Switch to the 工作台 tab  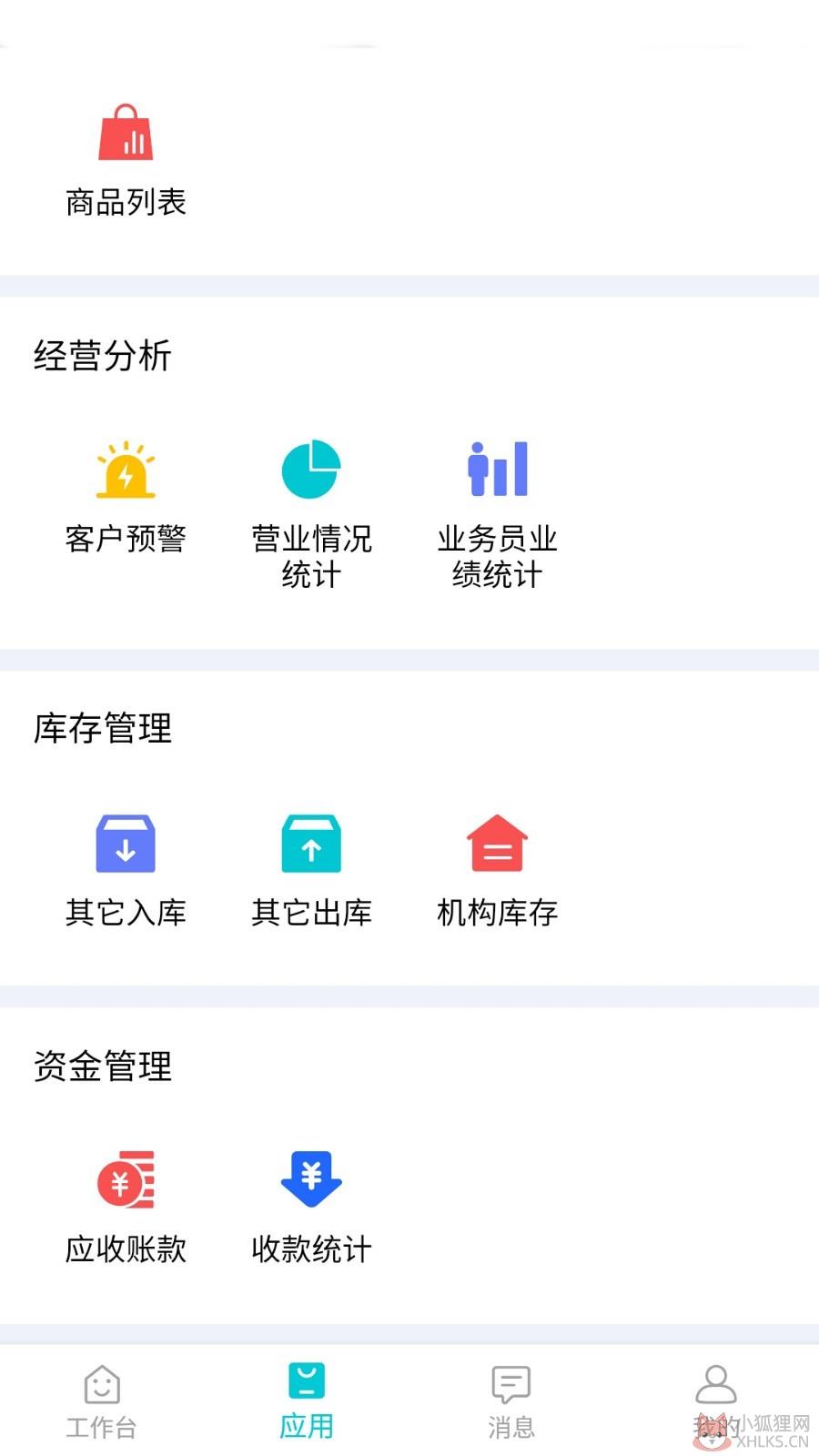click(102, 1402)
